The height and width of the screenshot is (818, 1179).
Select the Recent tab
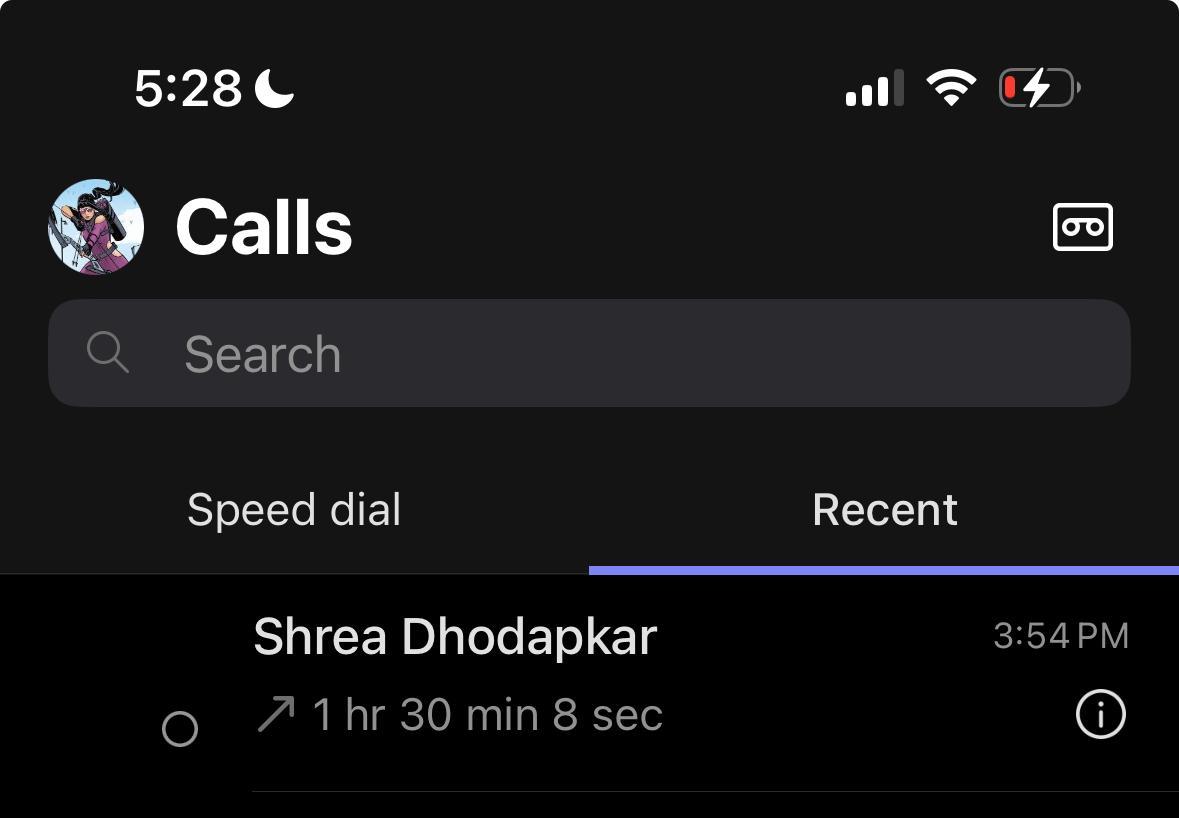point(884,510)
